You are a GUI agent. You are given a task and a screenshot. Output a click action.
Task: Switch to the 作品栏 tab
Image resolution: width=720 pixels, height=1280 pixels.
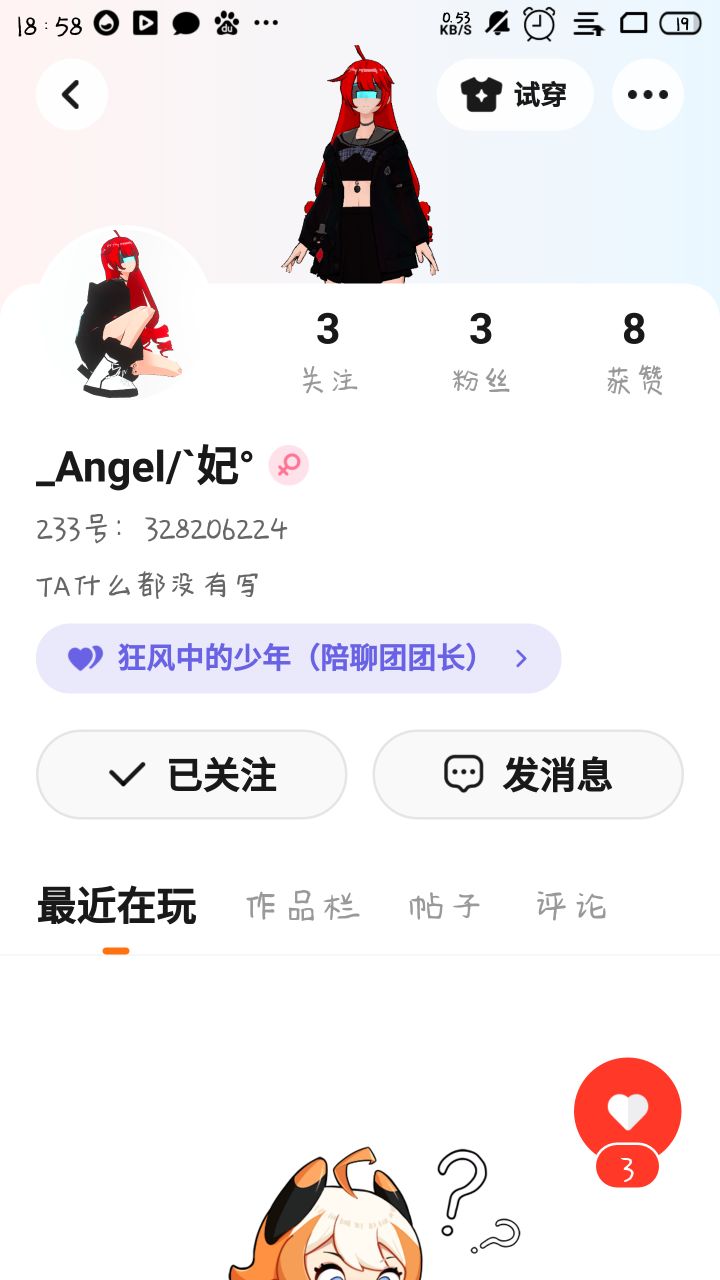[x=302, y=906]
